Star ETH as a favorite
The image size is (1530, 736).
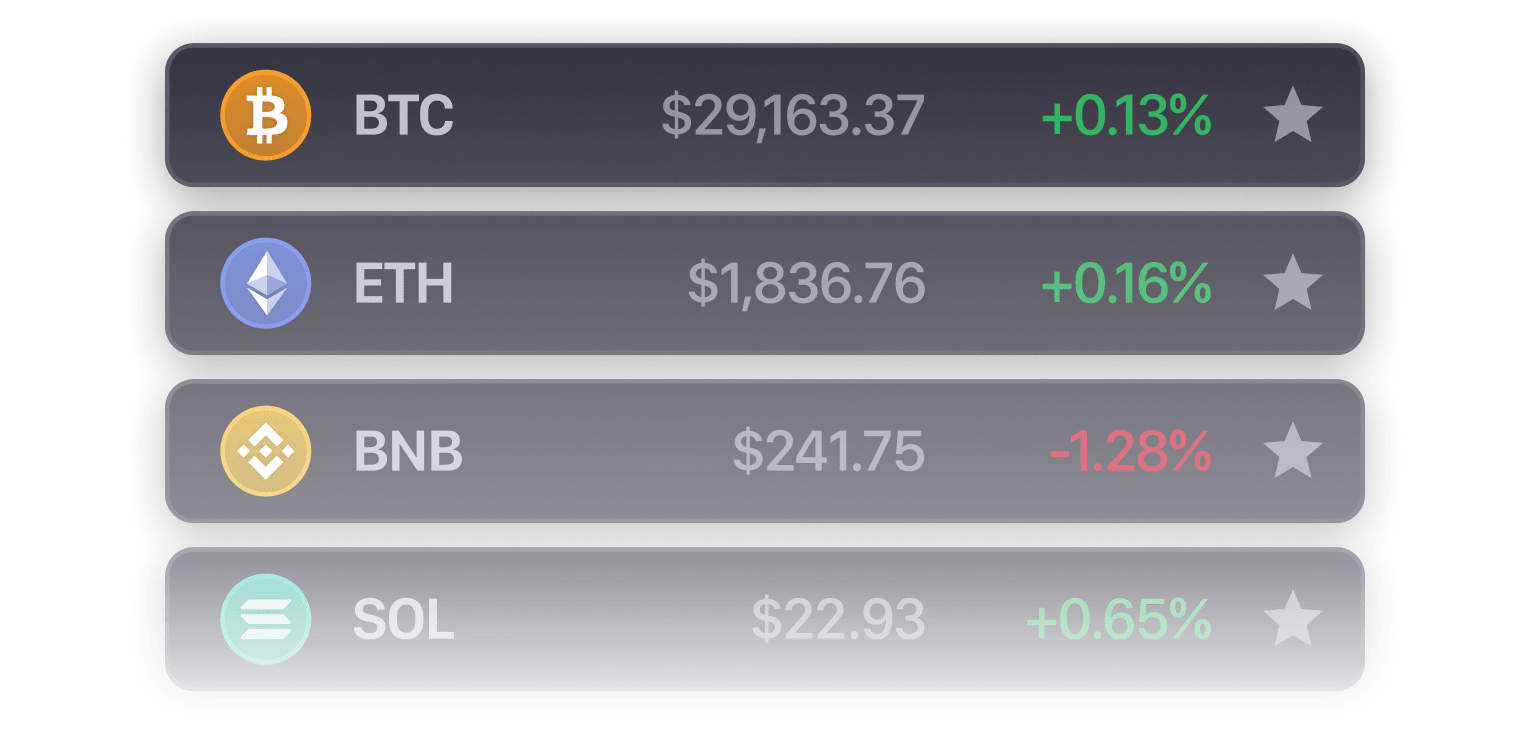pos(1293,283)
